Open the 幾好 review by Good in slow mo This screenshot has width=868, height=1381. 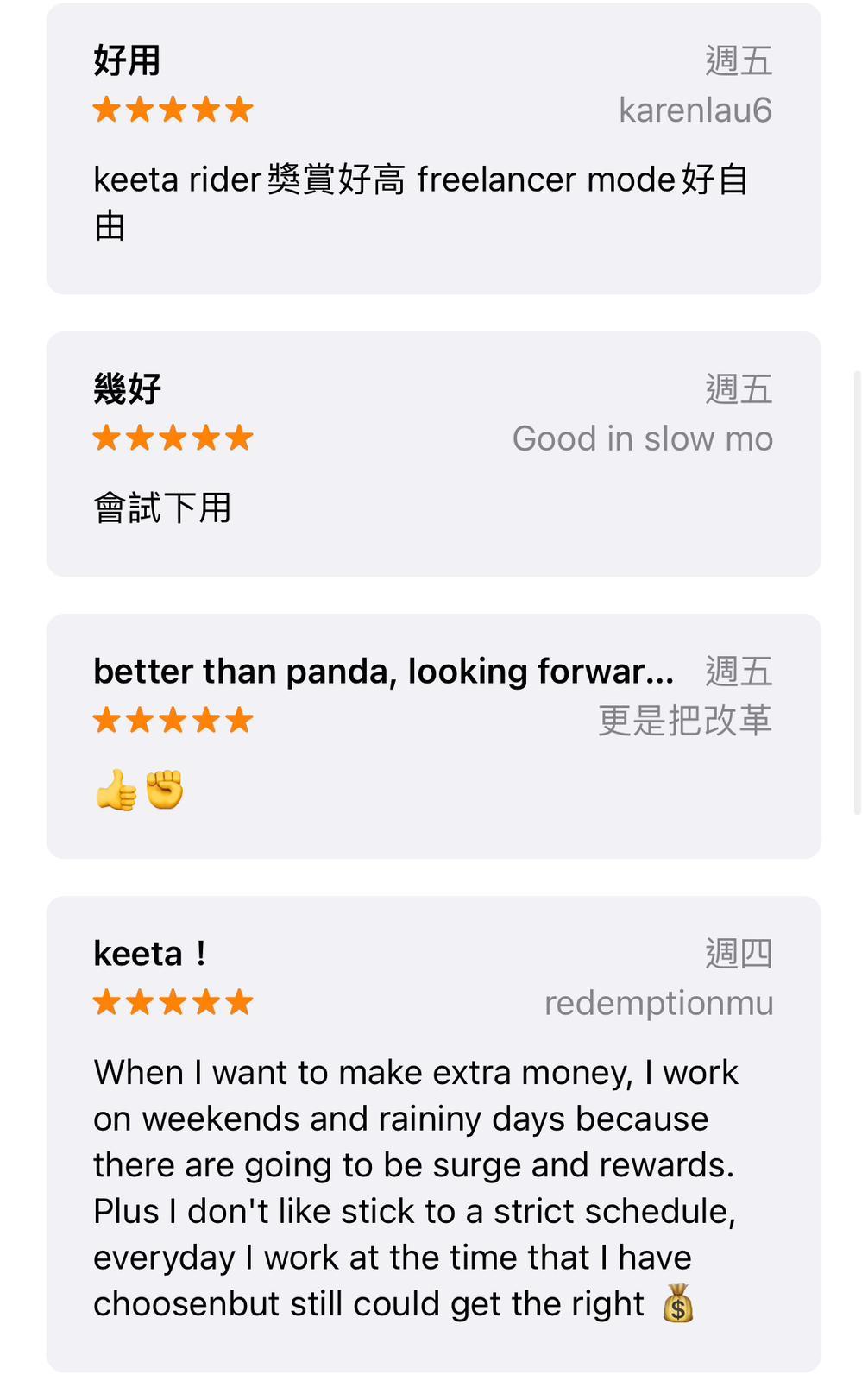coord(433,455)
